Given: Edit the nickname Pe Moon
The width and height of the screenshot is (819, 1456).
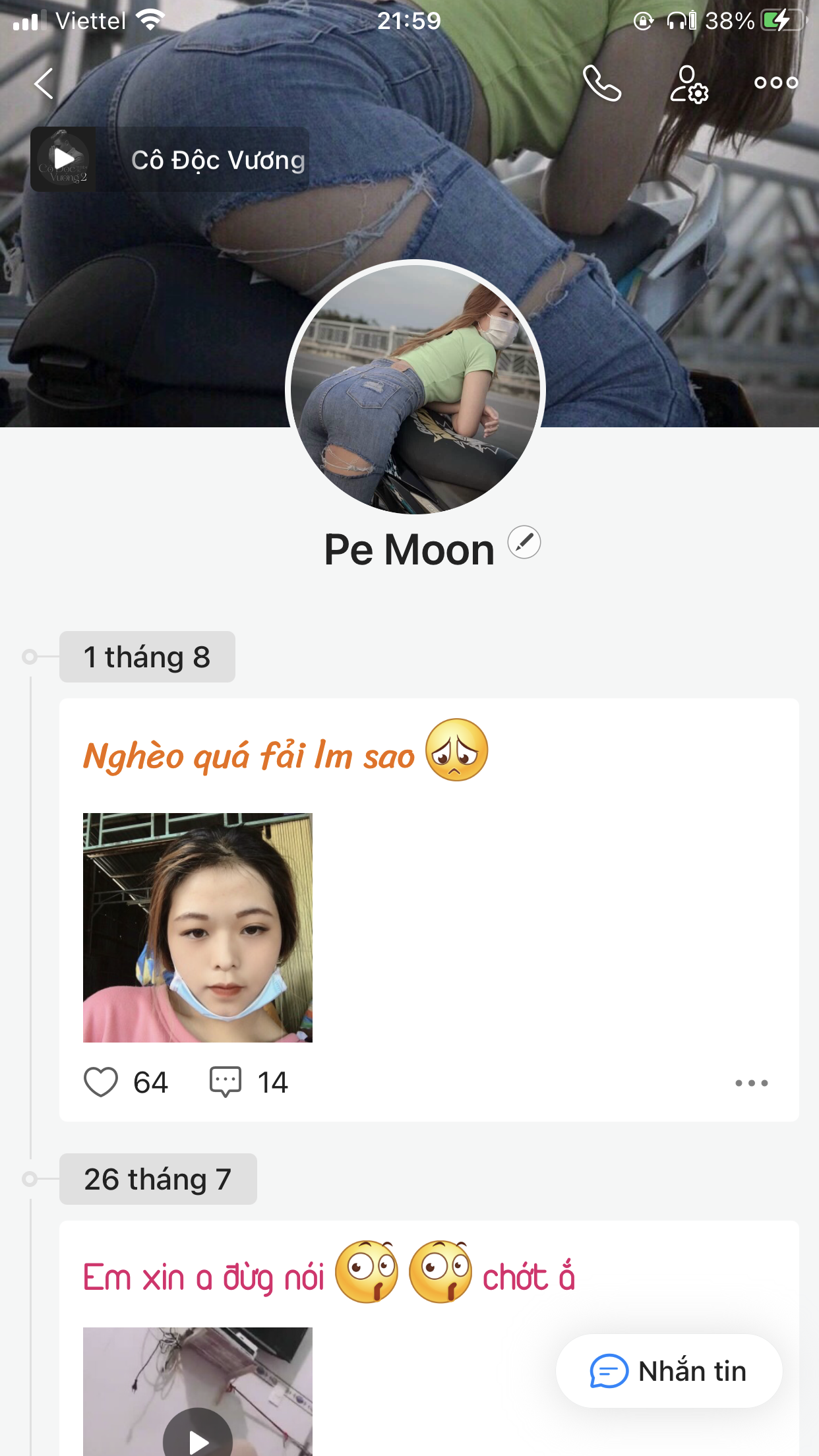Looking at the screenshot, I should pos(524,543).
